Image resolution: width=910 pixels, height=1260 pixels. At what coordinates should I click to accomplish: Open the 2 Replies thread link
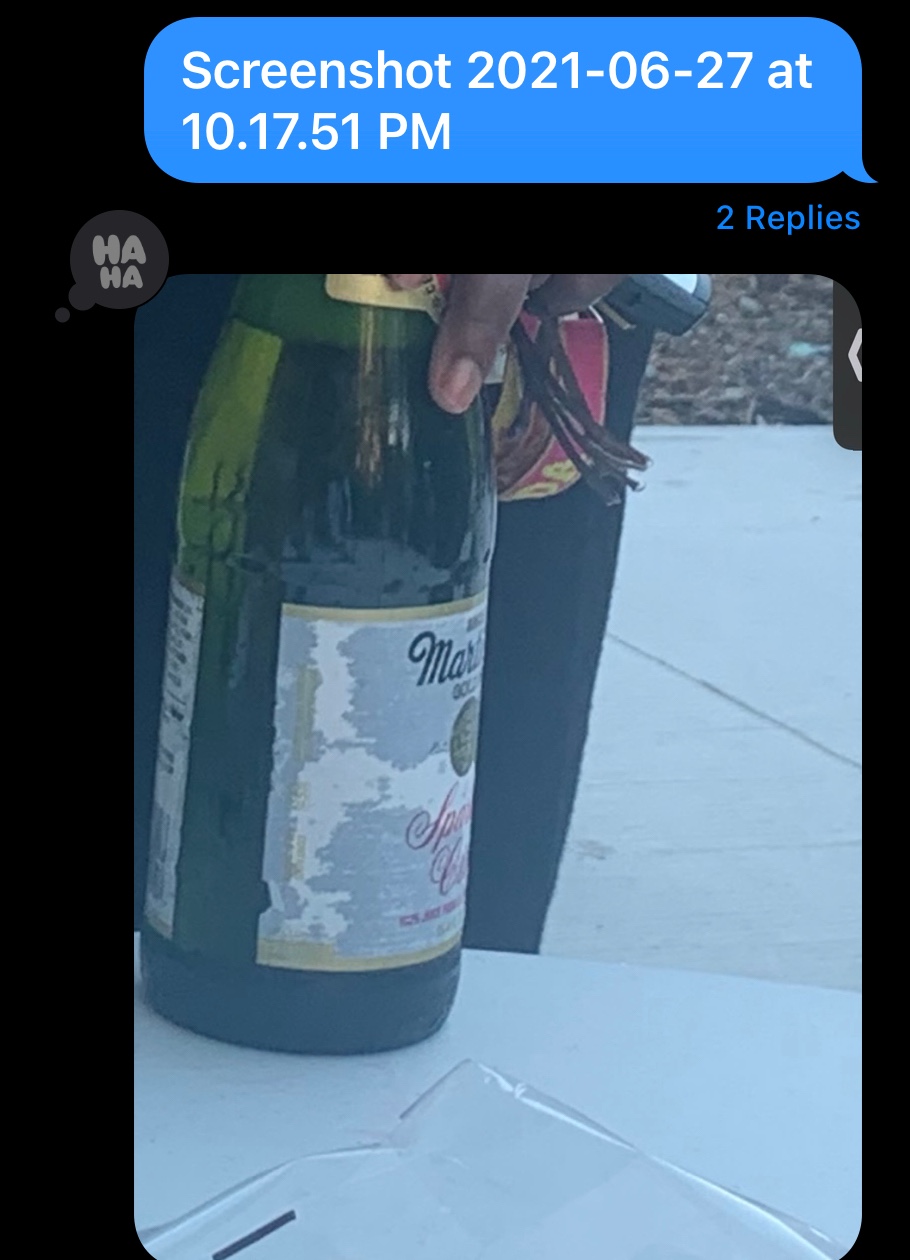pos(787,218)
